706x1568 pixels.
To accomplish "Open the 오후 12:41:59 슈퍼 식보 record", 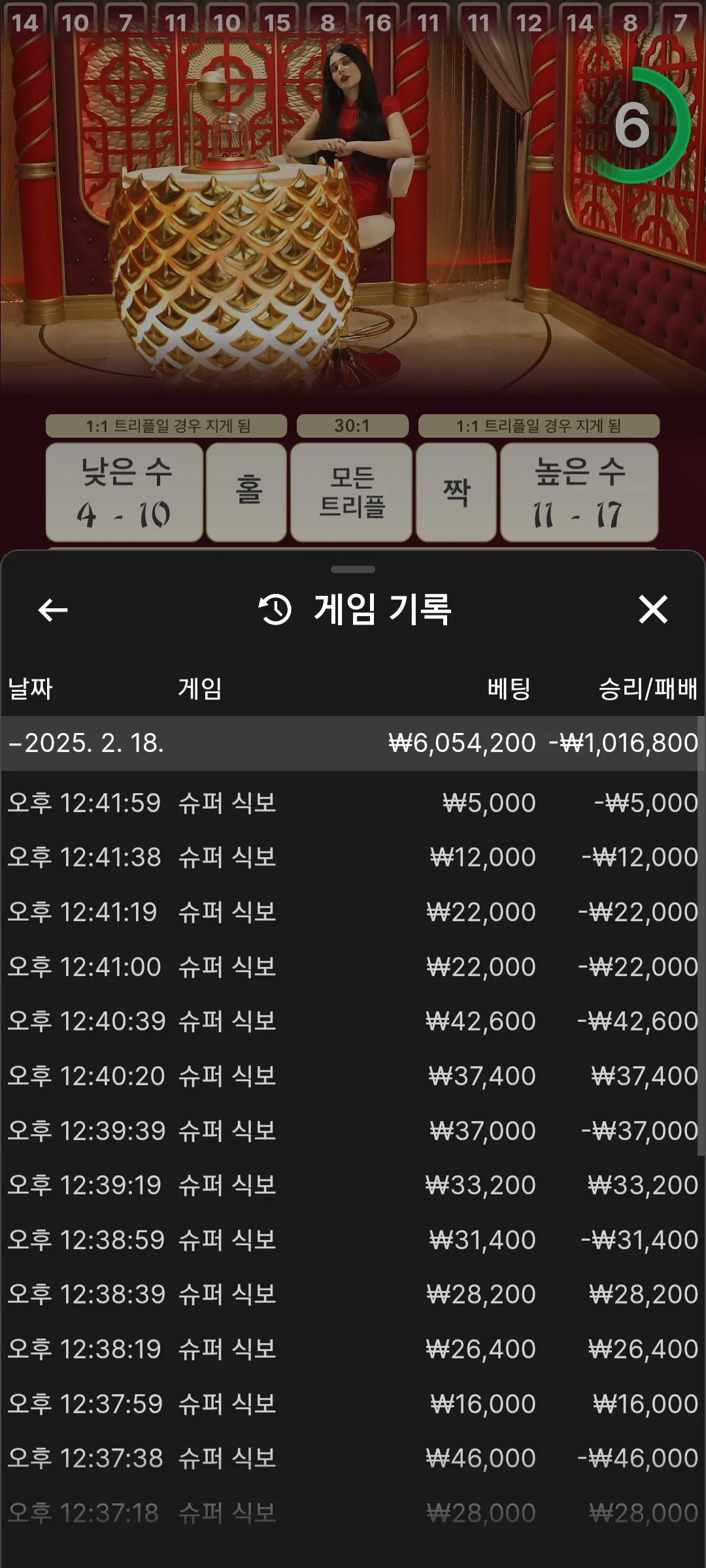I will (353, 803).
